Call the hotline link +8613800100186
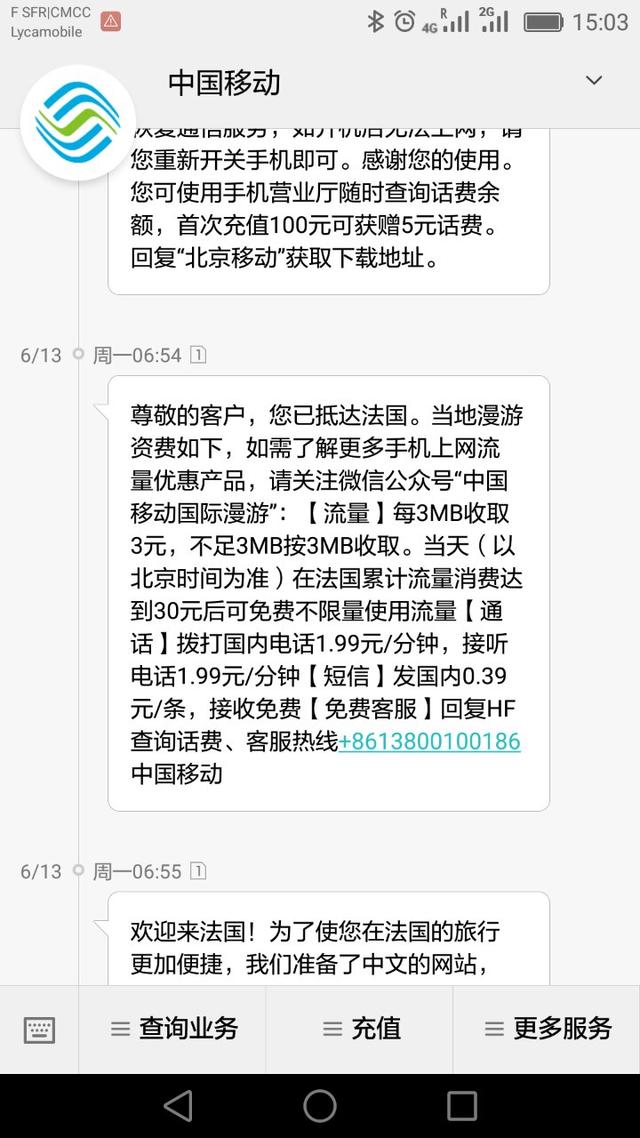Viewport: 640px width, 1138px height. pyautogui.click(x=429, y=742)
